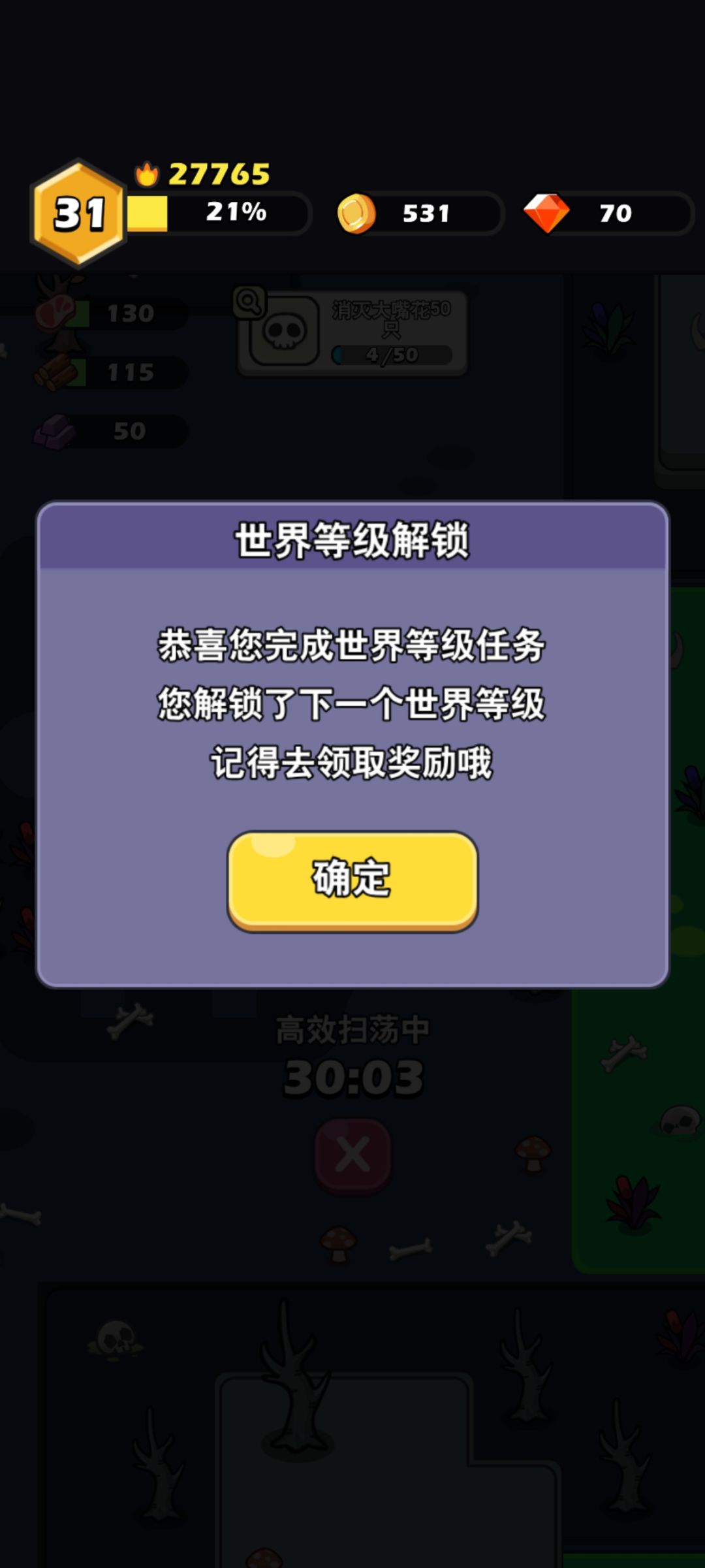Select the flame experience icon
The width and height of the screenshot is (705, 1568).
149,174
